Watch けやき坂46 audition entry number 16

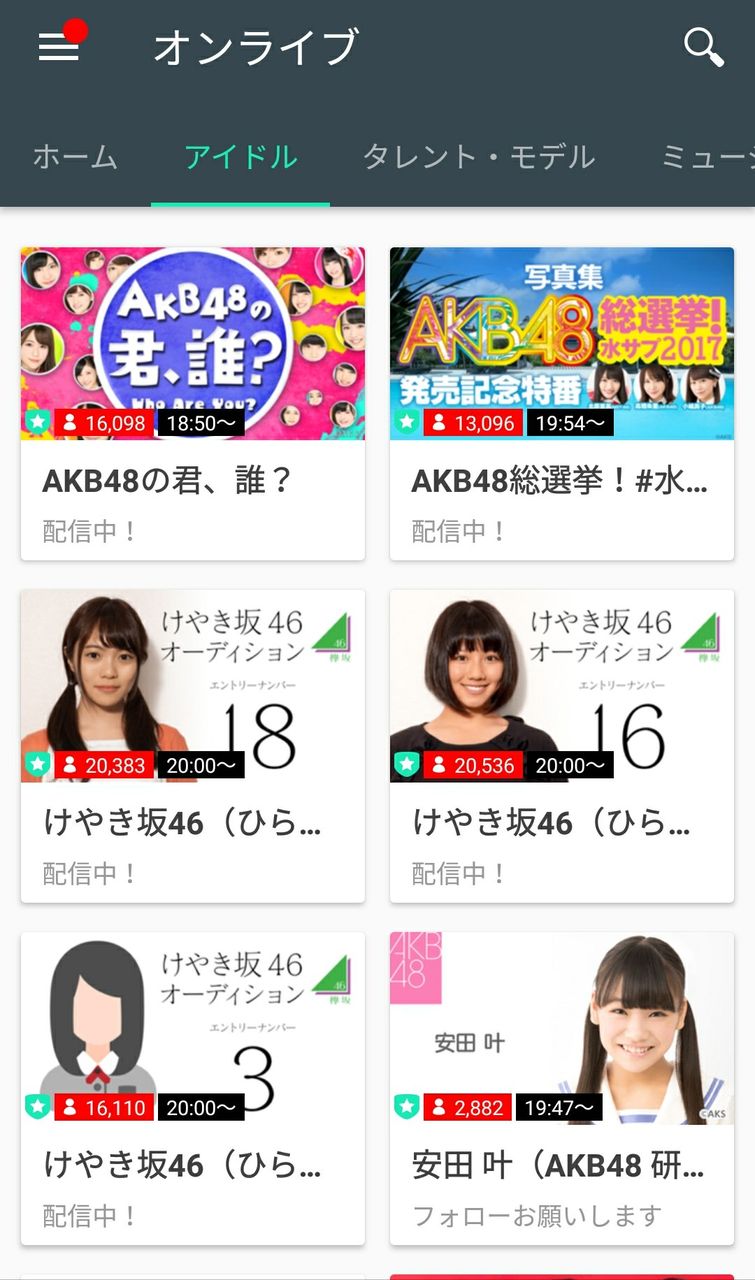click(562, 746)
